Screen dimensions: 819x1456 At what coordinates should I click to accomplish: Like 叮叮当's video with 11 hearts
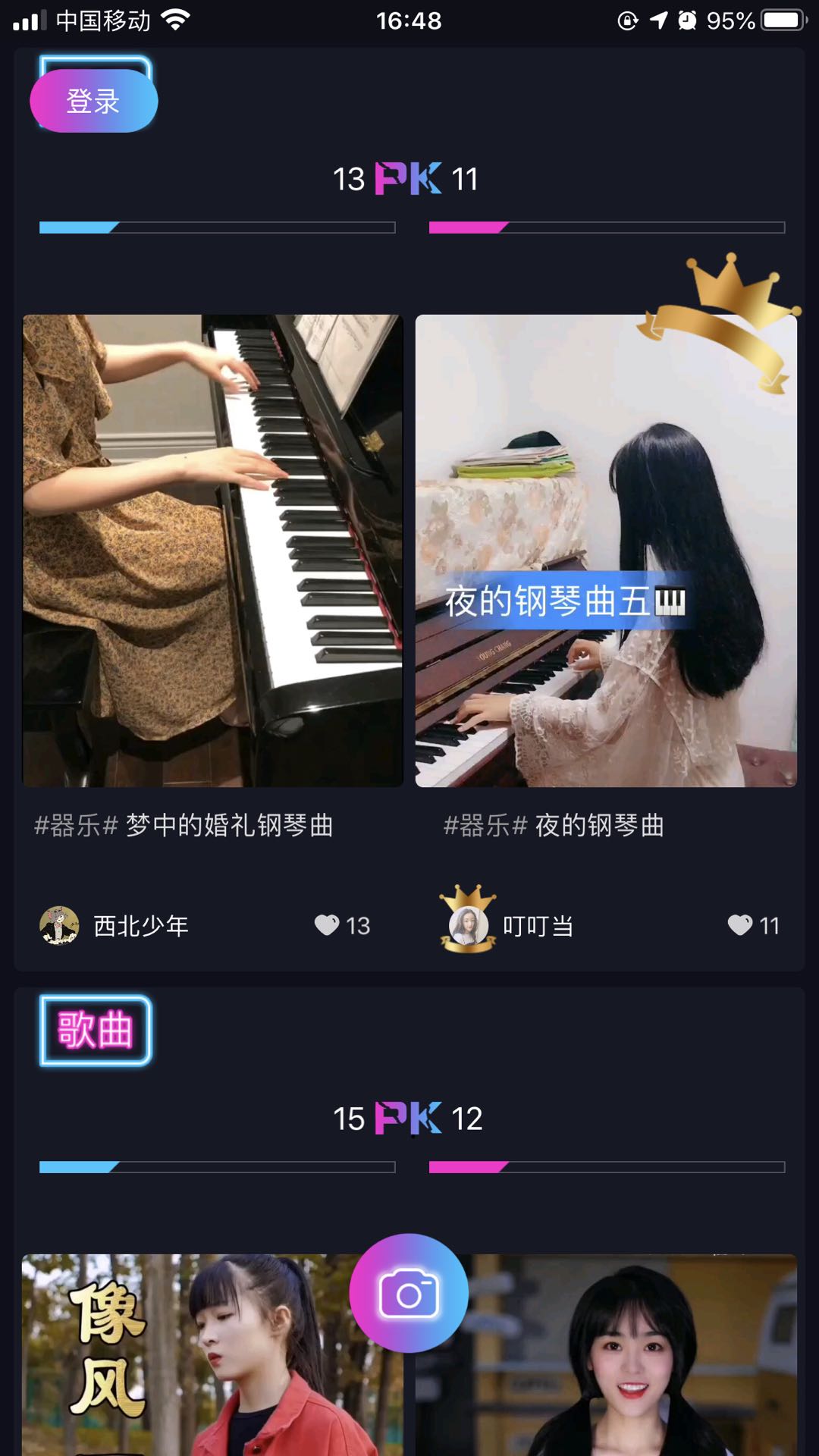coord(753,925)
